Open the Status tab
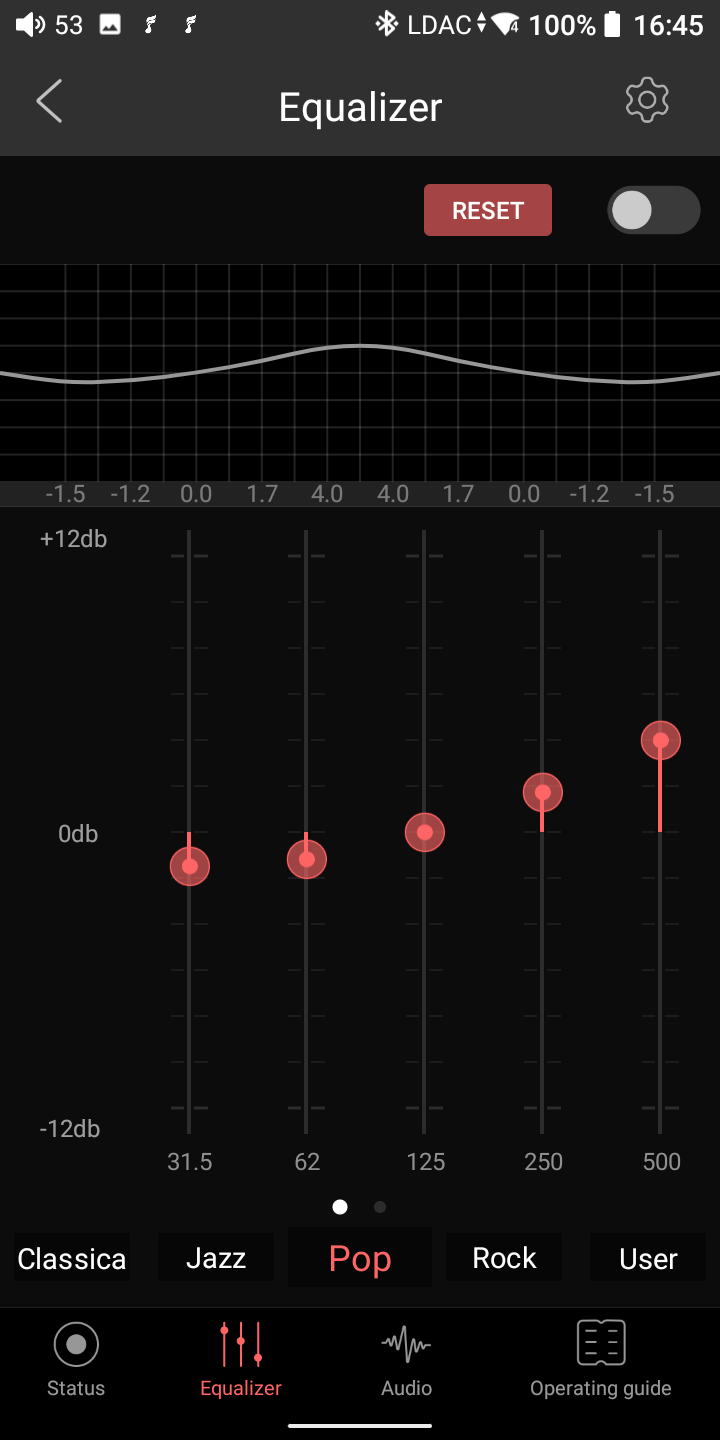This screenshot has height=1440, width=720. coord(76,1359)
